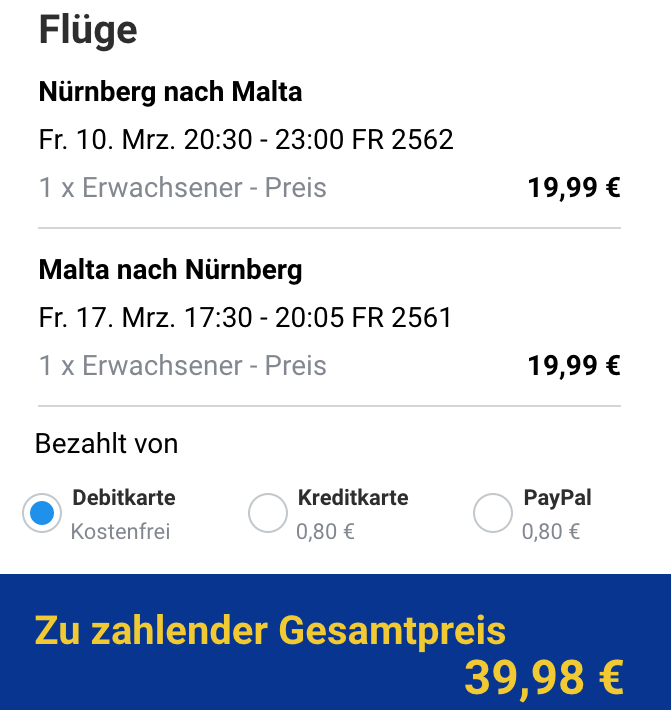
Task: Pick PayPal as payment method
Action: pyautogui.click(x=493, y=513)
